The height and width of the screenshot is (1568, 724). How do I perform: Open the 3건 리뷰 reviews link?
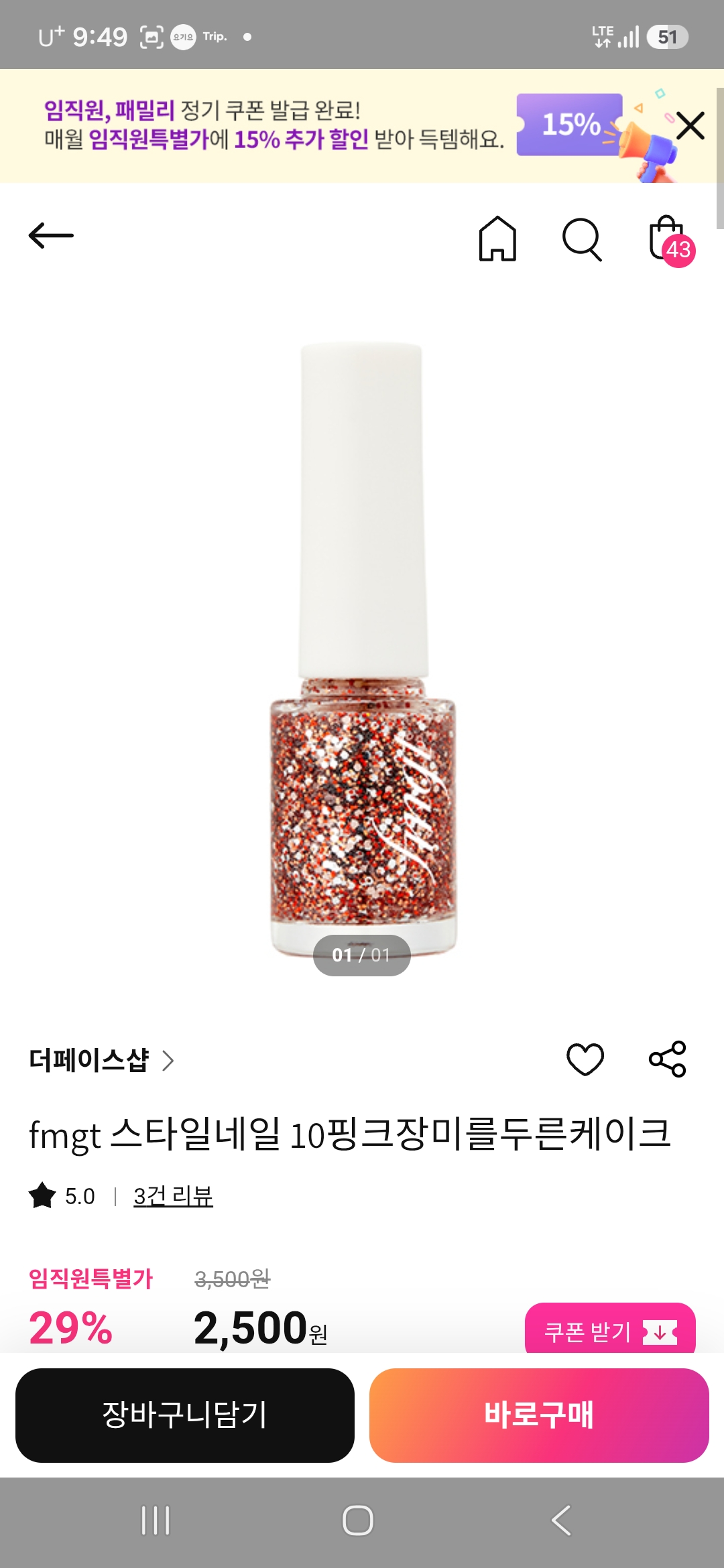(x=173, y=1196)
